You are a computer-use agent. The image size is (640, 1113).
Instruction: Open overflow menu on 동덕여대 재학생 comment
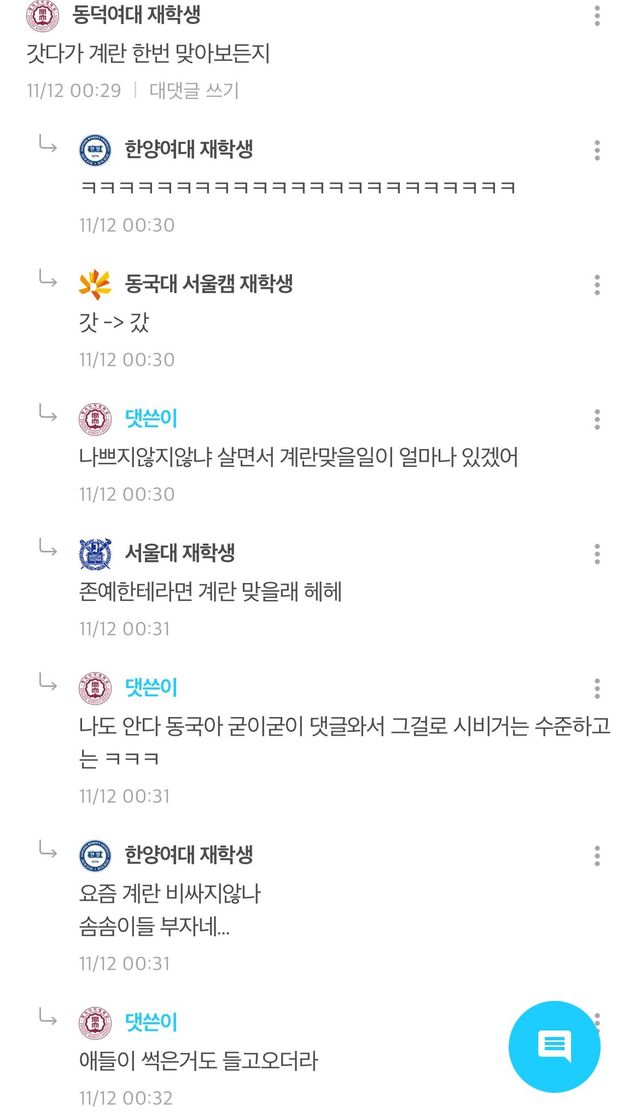tap(597, 16)
